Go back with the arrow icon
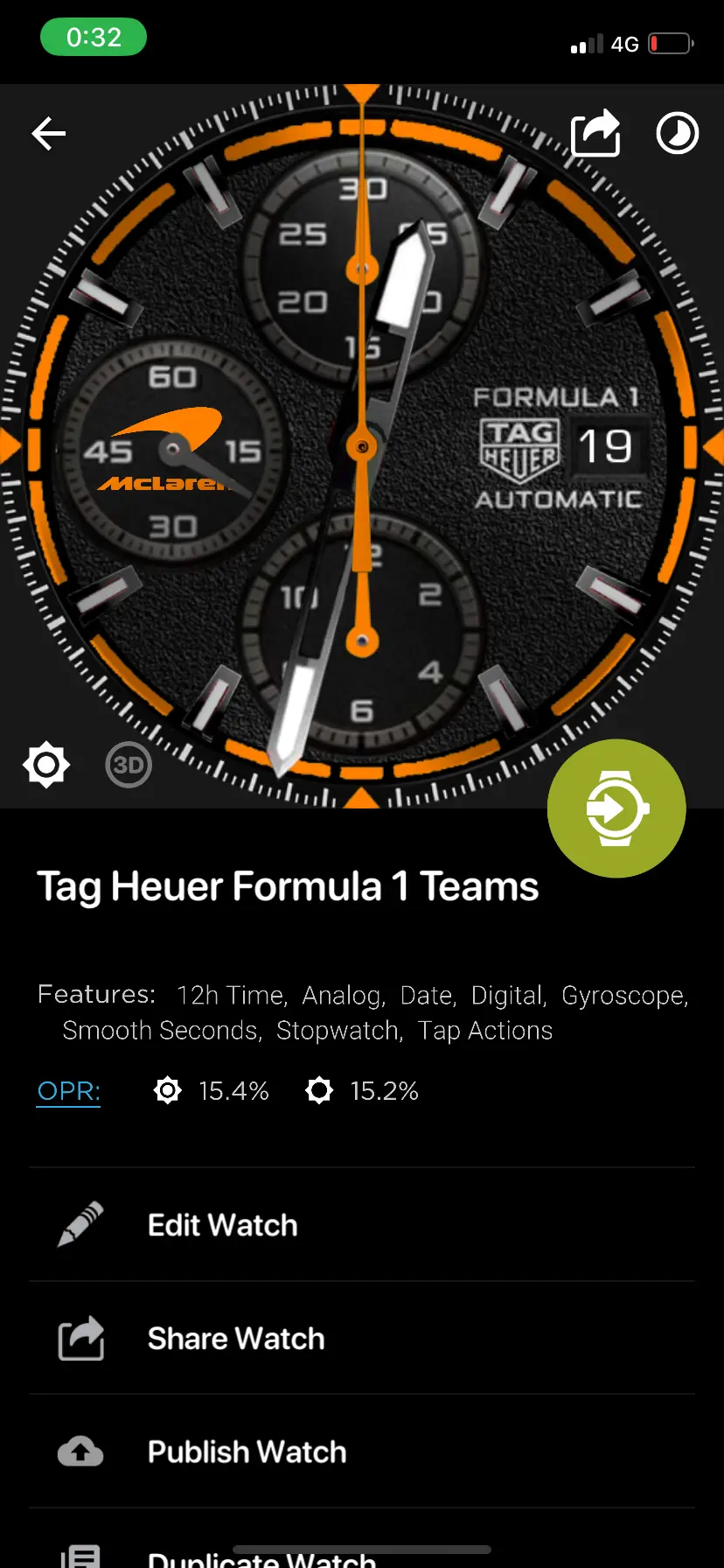This screenshot has width=724, height=1568. pyautogui.click(x=49, y=134)
